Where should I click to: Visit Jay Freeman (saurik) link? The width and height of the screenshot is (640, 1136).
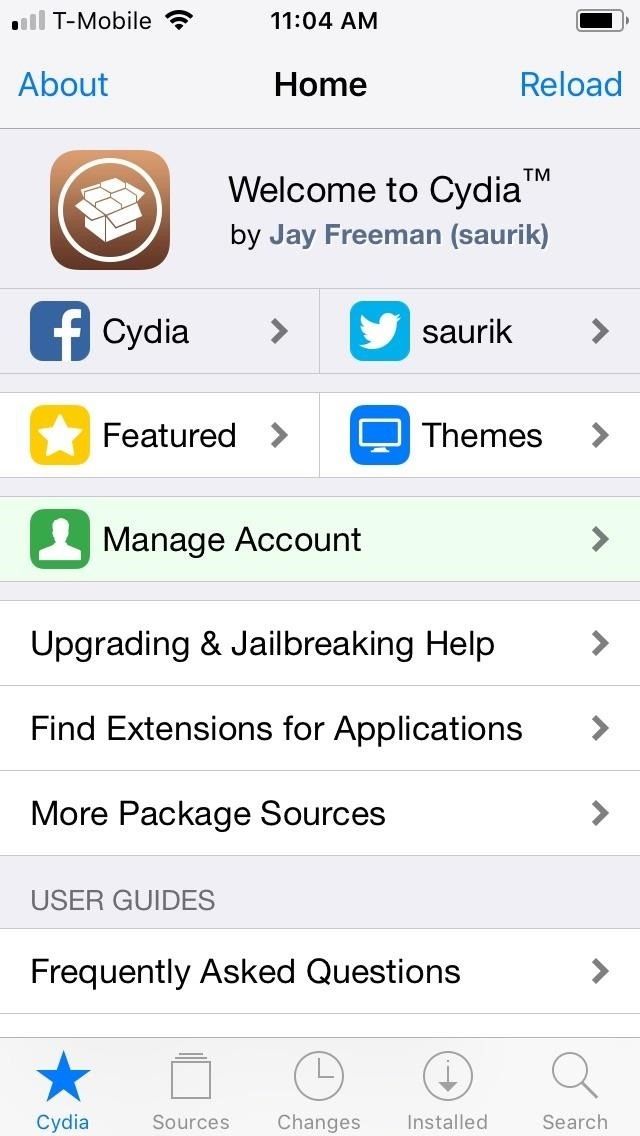(408, 236)
